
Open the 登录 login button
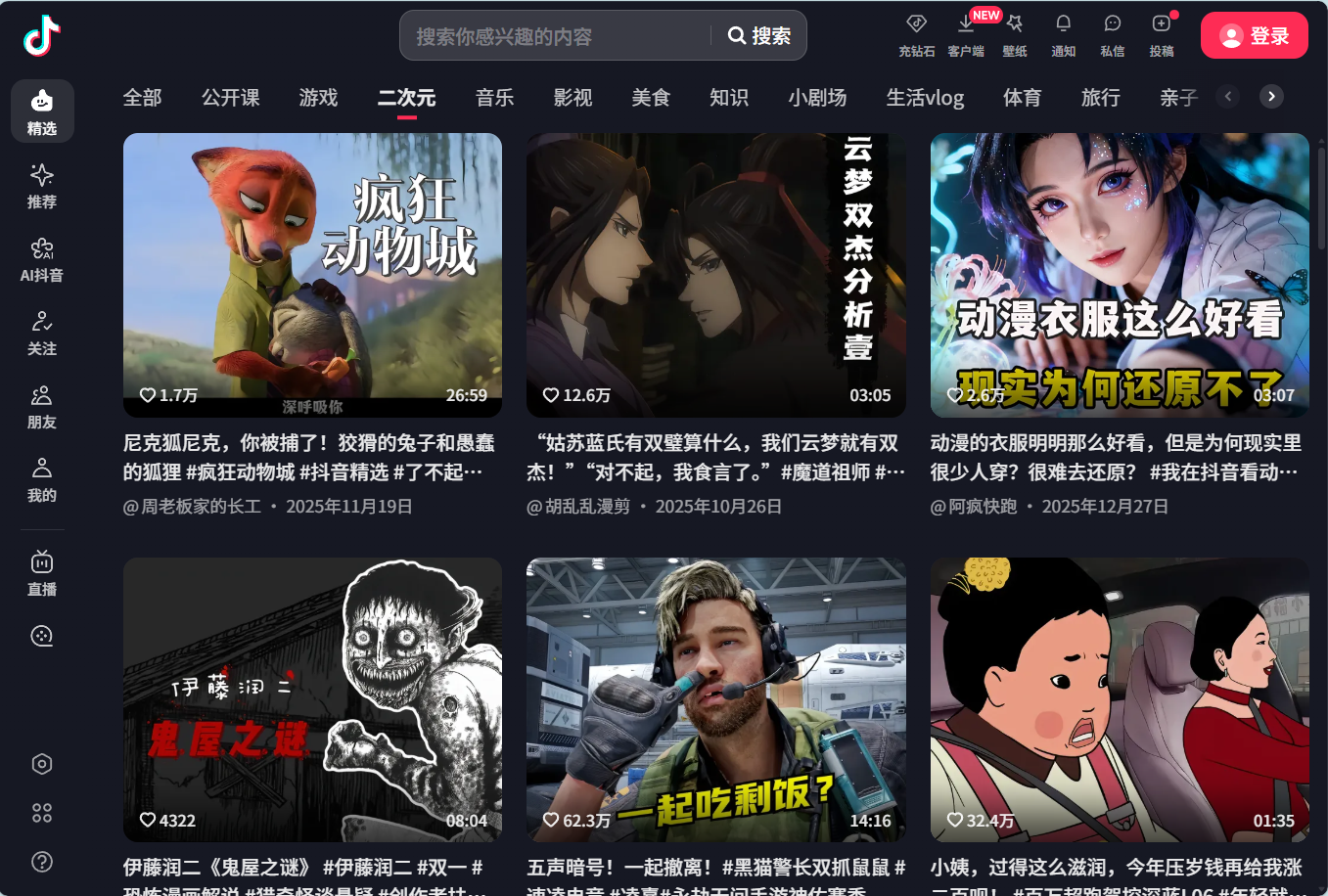coord(1254,36)
